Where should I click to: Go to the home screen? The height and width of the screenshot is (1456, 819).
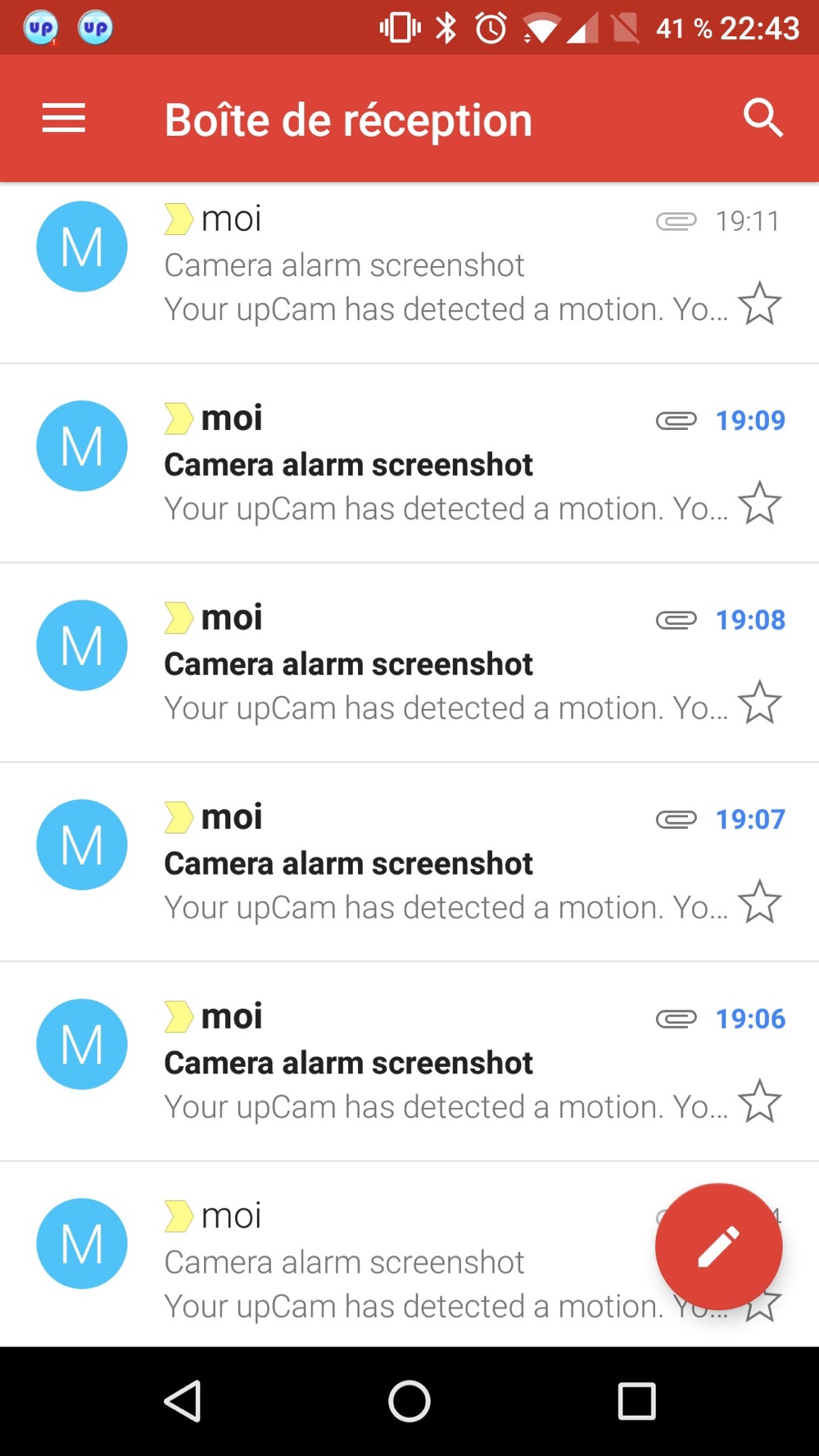click(x=409, y=1401)
